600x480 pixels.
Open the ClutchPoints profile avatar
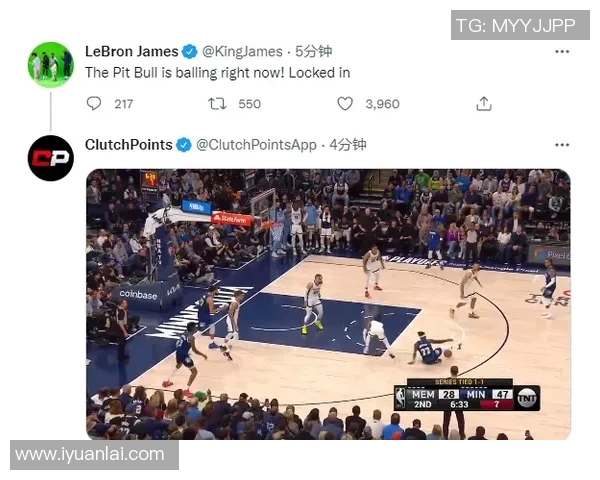tap(50, 158)
